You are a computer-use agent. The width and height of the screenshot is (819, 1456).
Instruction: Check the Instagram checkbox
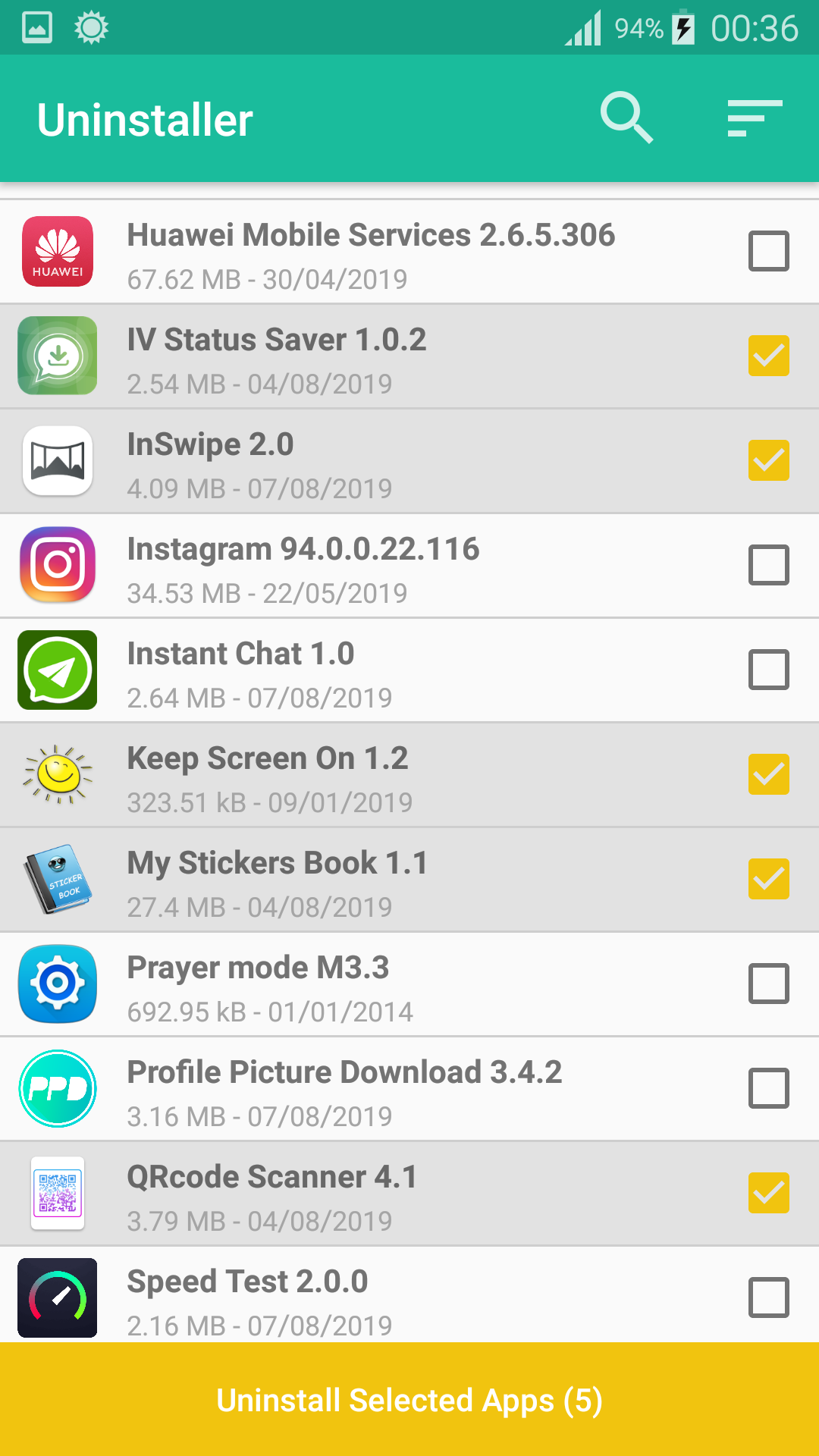[x=769, y=565]
